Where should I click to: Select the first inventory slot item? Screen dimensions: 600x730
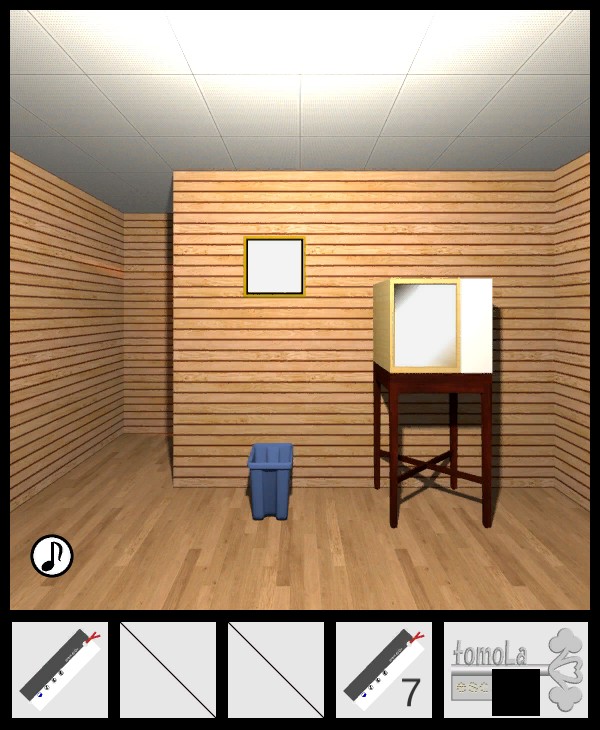click(x=60, y=669)
